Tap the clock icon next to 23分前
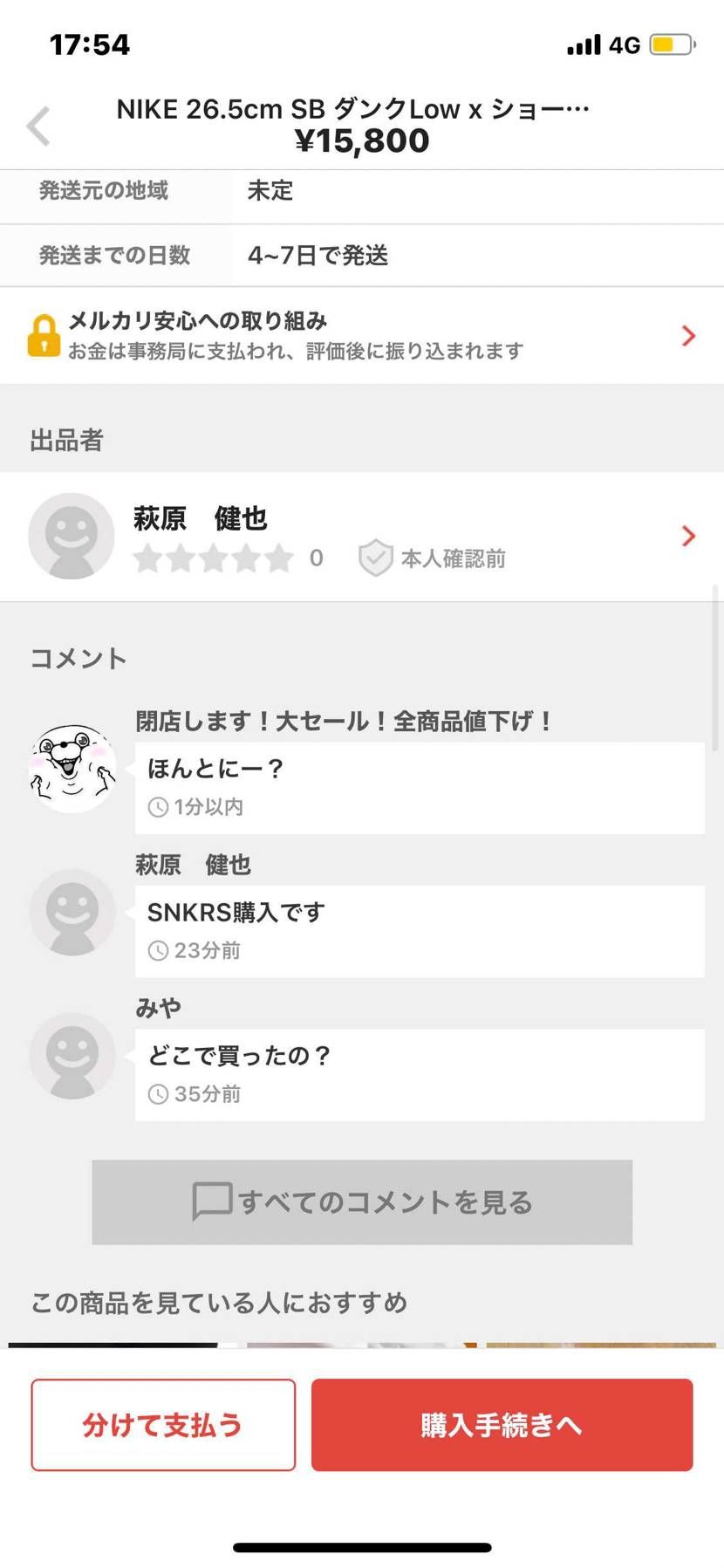This screenshot has height=1568, width=724. pyautogui.click(x=158, y=950)
